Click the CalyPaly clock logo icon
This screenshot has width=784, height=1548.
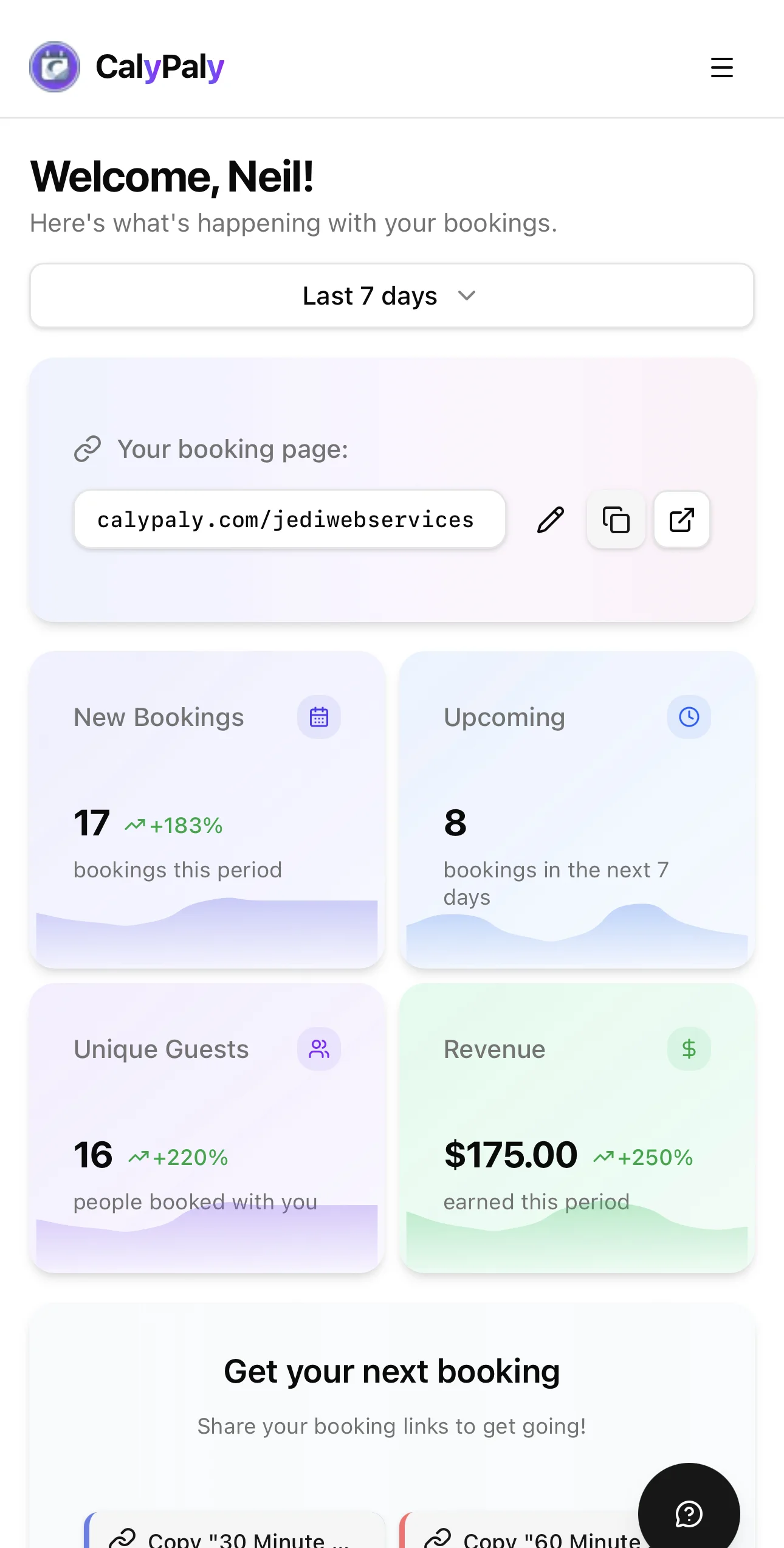[x=54, y=67]
